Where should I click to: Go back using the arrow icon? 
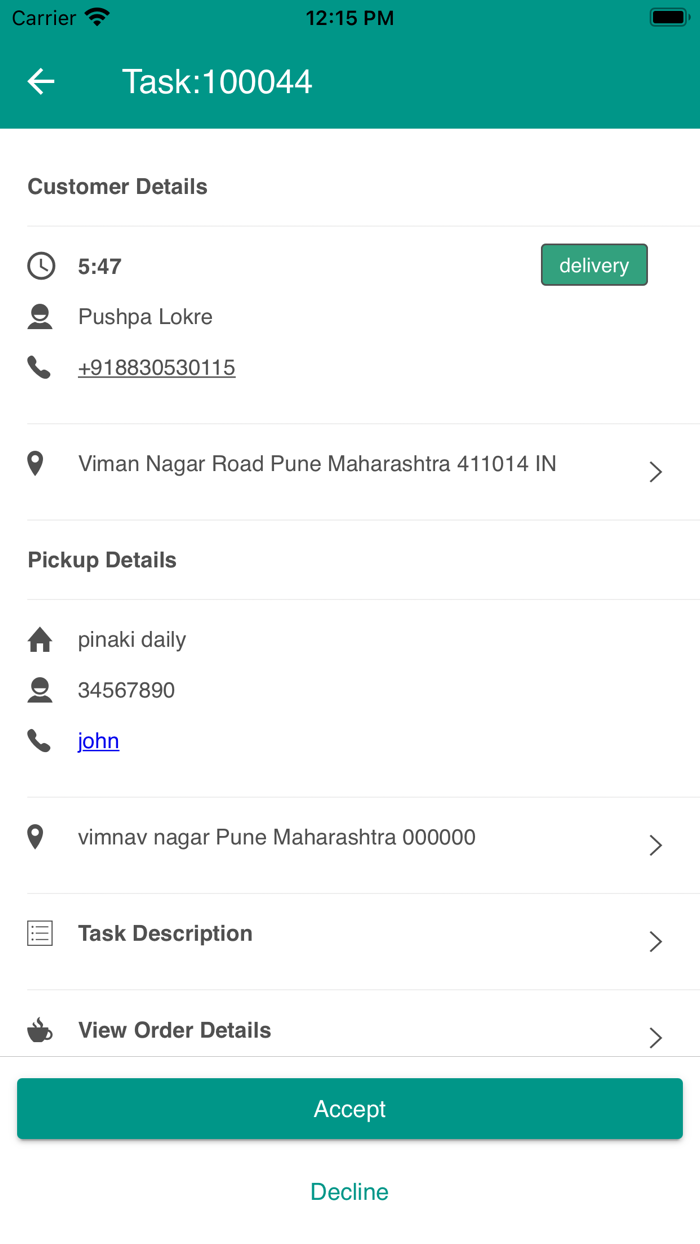[x=41, y=82]
